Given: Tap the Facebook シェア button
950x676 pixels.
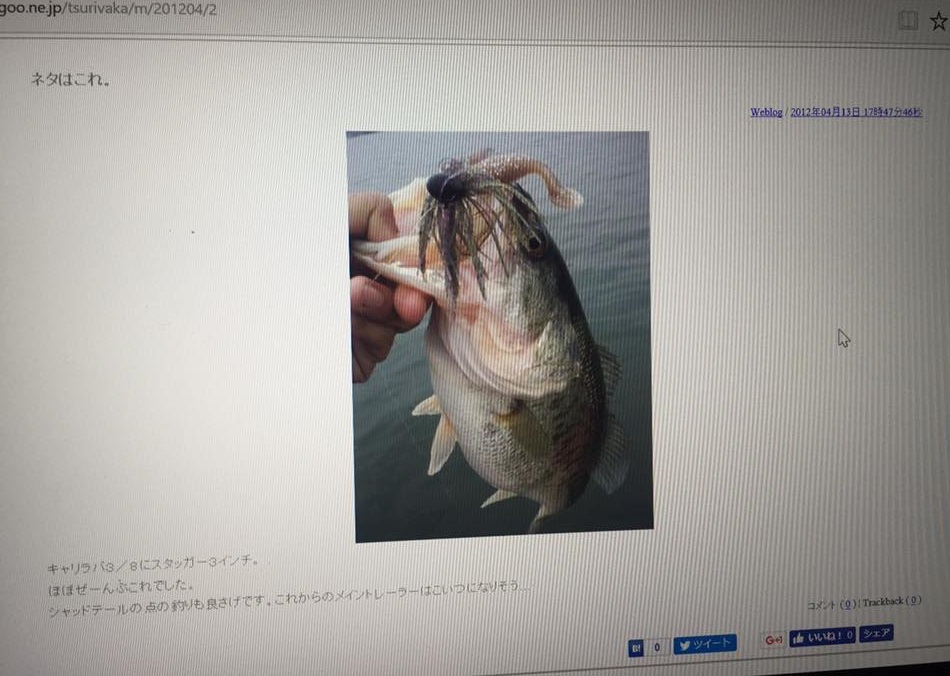Looking at the screenshot, I should 876,633.
